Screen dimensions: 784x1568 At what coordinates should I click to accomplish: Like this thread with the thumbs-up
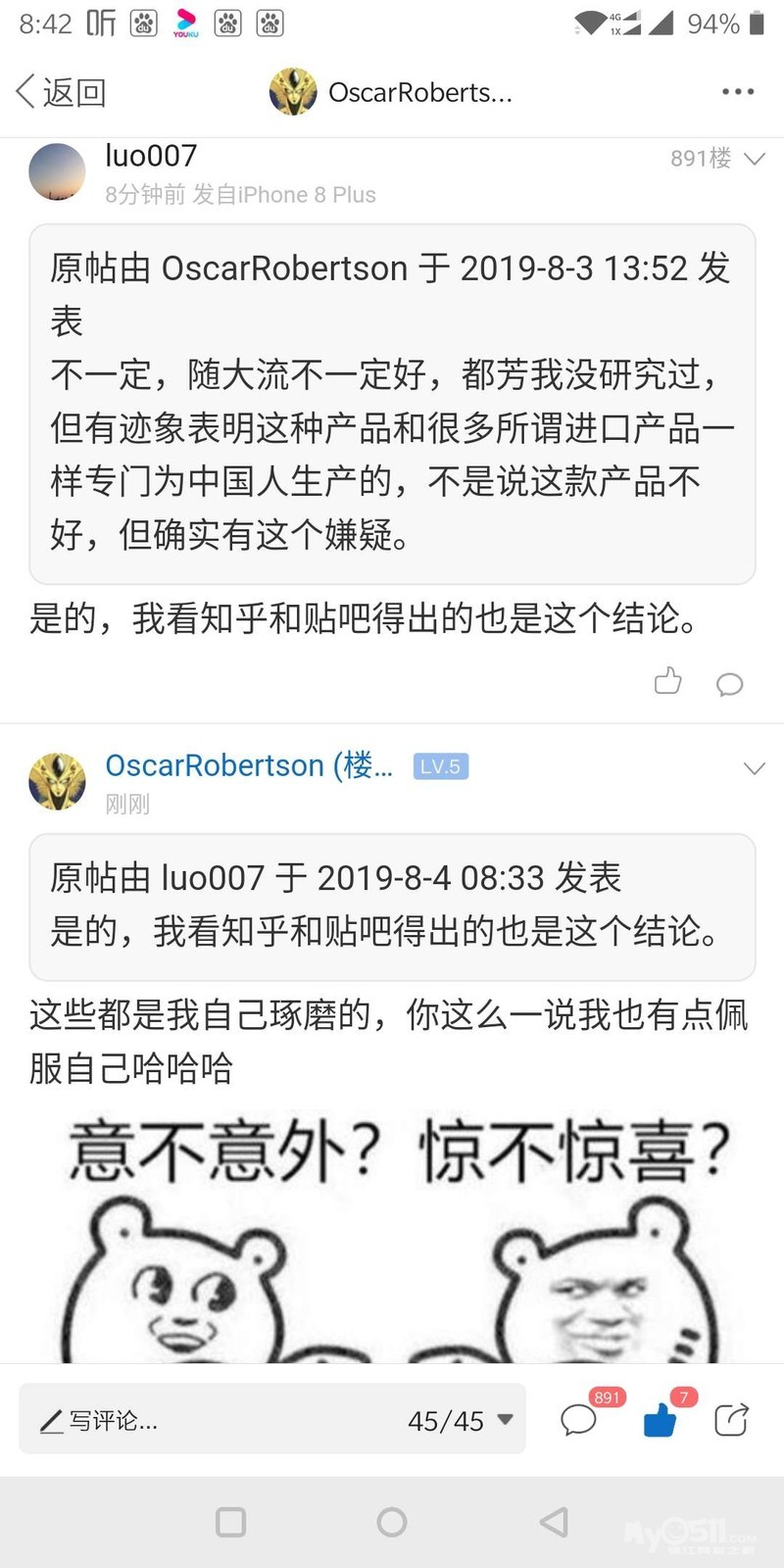[x=660, y=1420]
